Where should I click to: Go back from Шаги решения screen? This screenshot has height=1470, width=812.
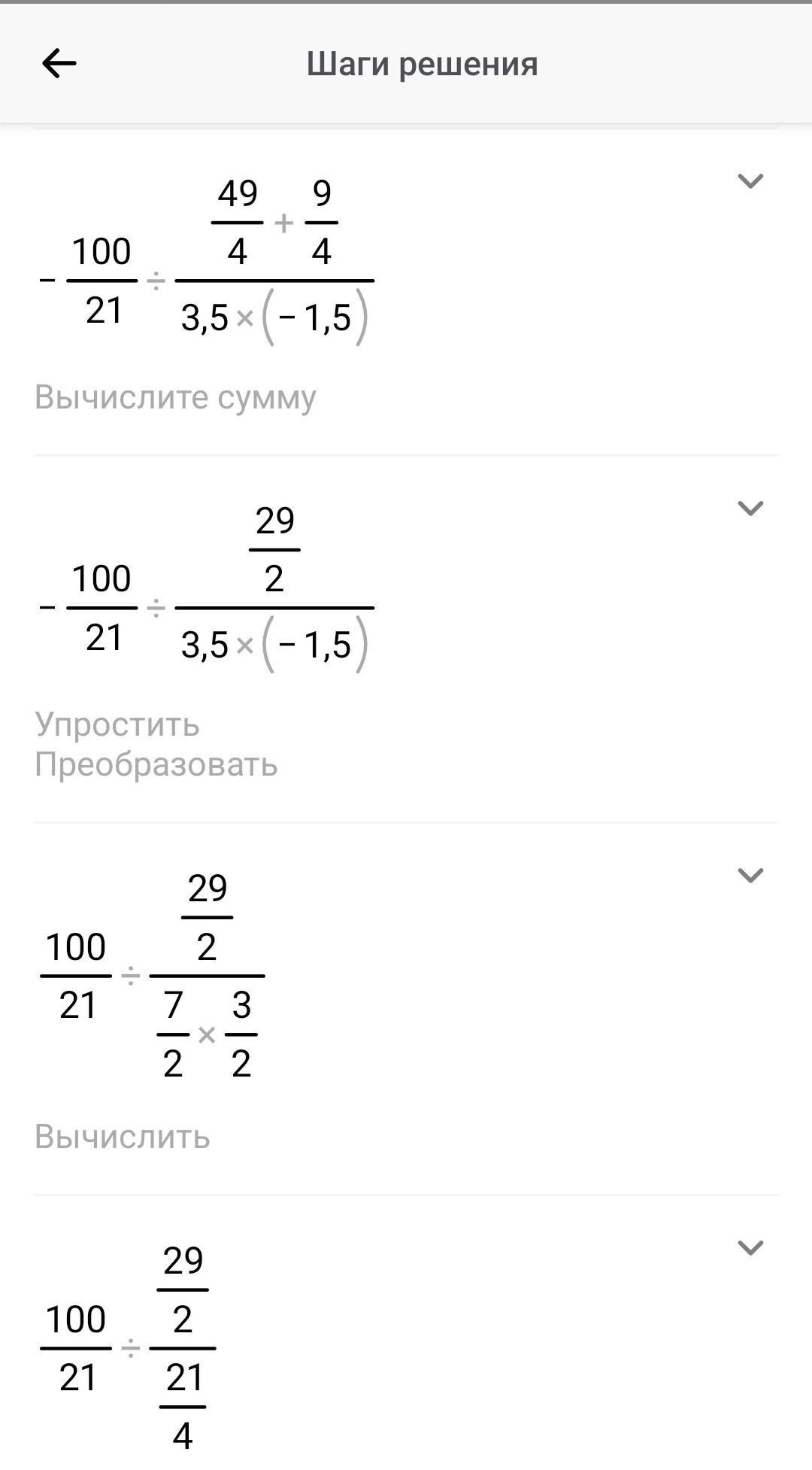(59, 63)
